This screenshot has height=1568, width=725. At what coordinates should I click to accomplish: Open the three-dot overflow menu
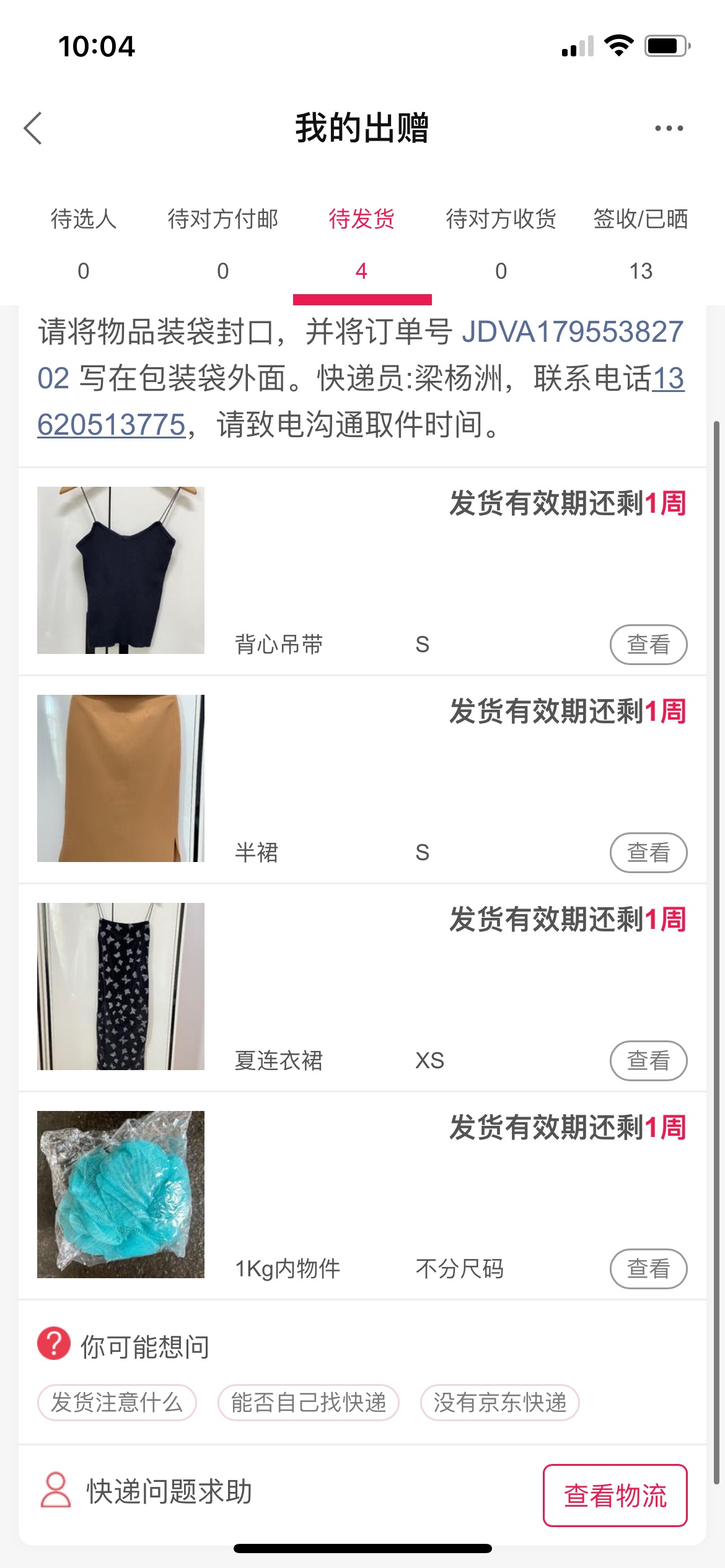click(669, 128)
